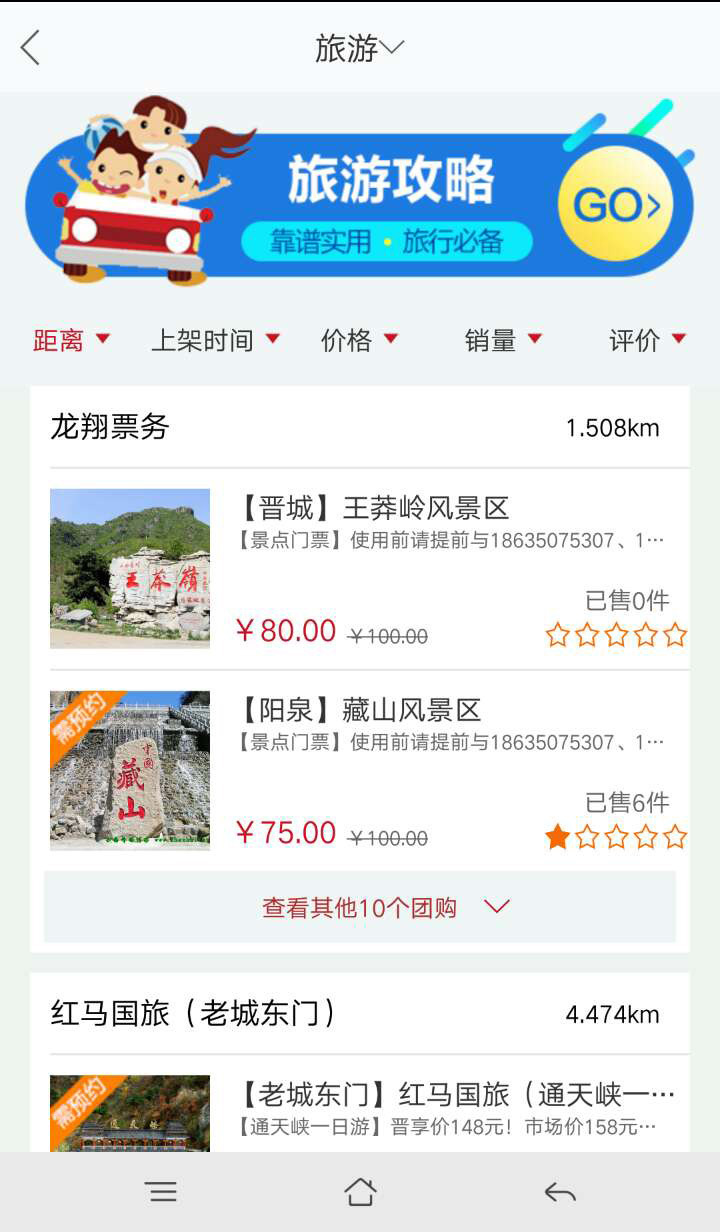The image size is (720, 1232).
Task: Toggle the 销量 dropdown arrow
Action: click(535, 340)
